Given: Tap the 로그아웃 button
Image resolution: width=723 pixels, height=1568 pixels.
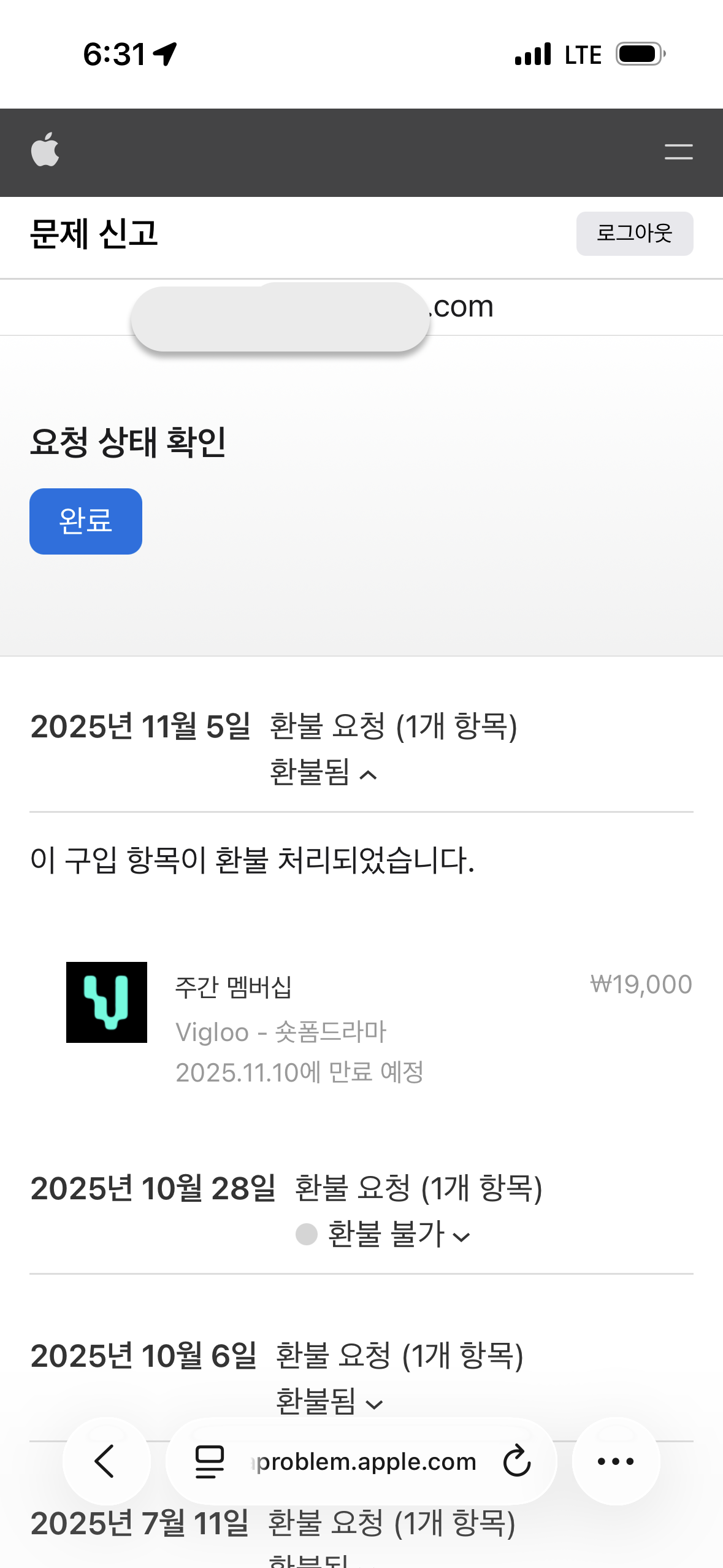Looking at the screenshot, I should coord(634,234).
